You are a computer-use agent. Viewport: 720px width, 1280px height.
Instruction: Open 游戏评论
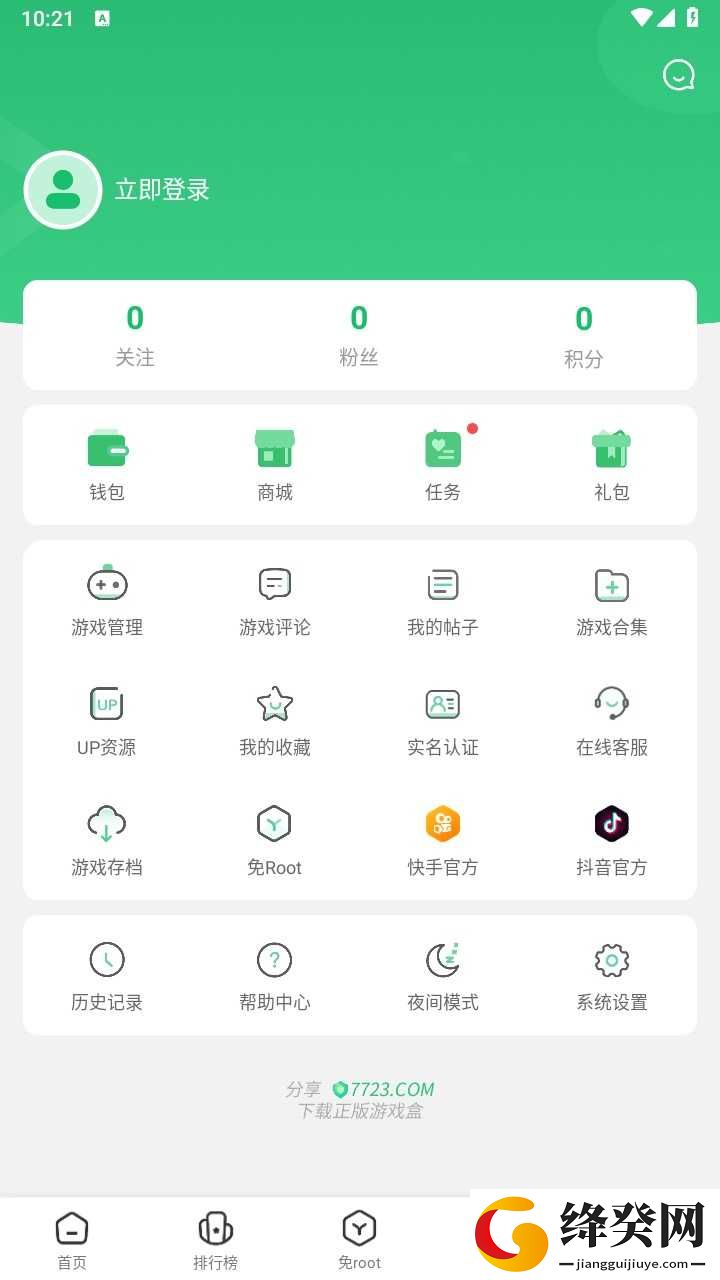coord(275,601)
